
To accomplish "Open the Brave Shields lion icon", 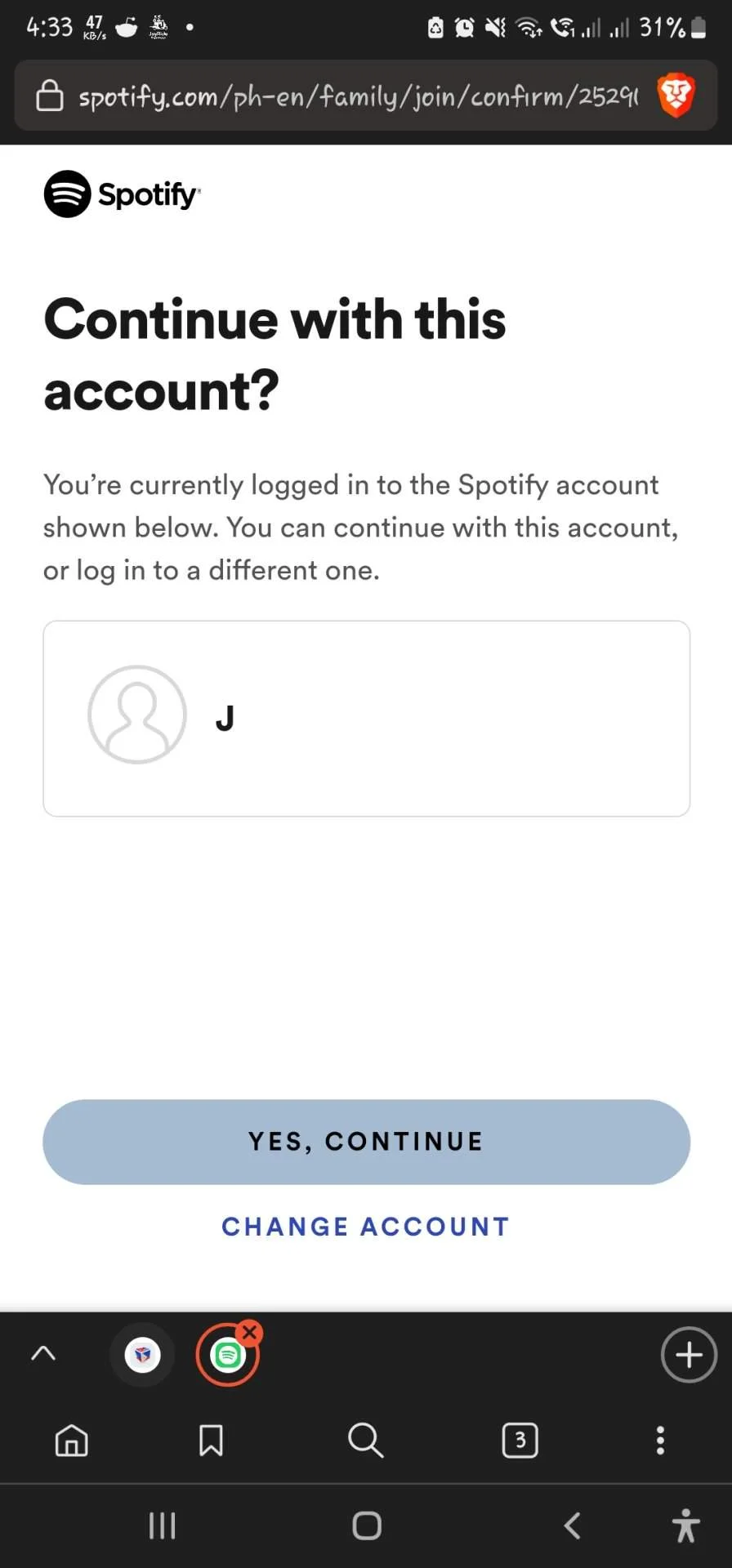I will pos(676,96).
